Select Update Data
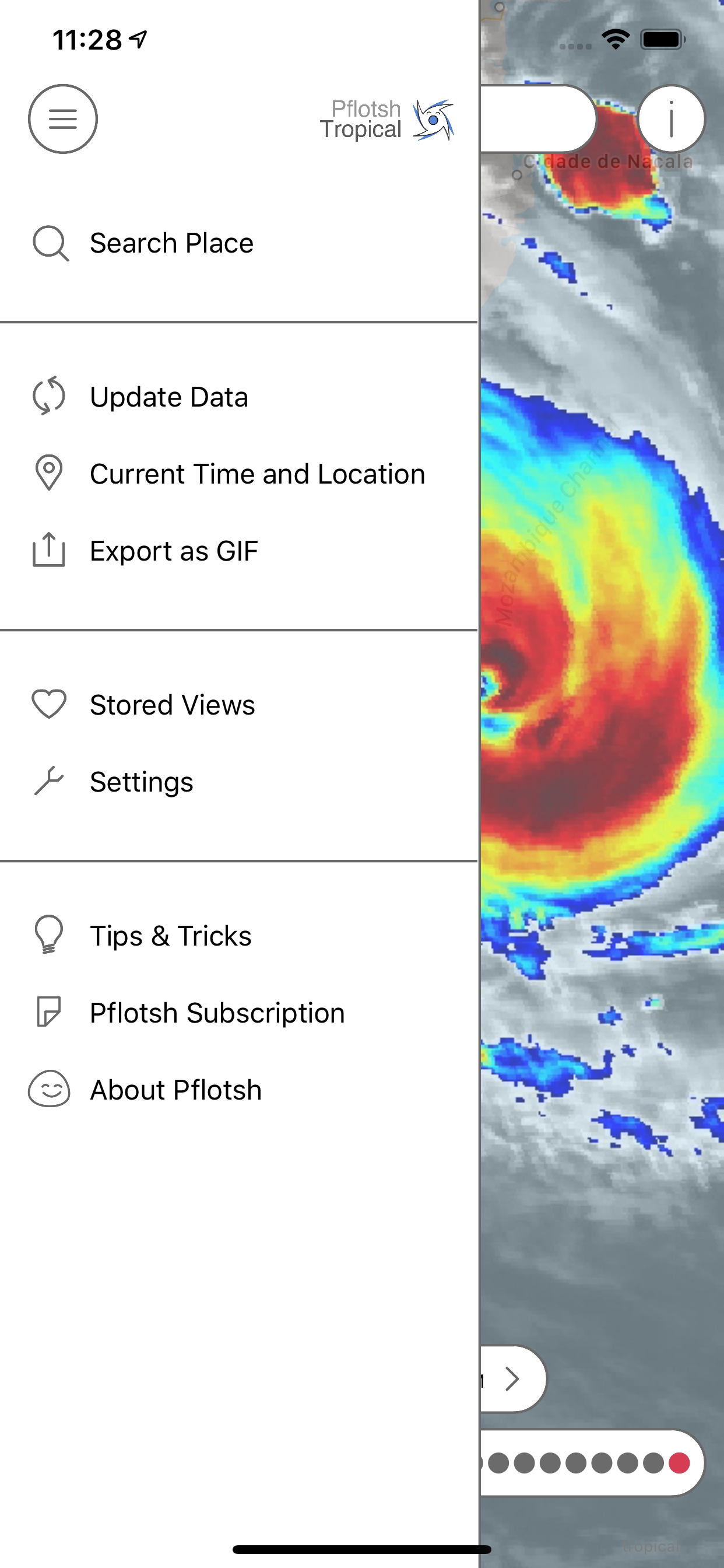The width and height of the screenshot is (724, 1568). coord(168,397)
